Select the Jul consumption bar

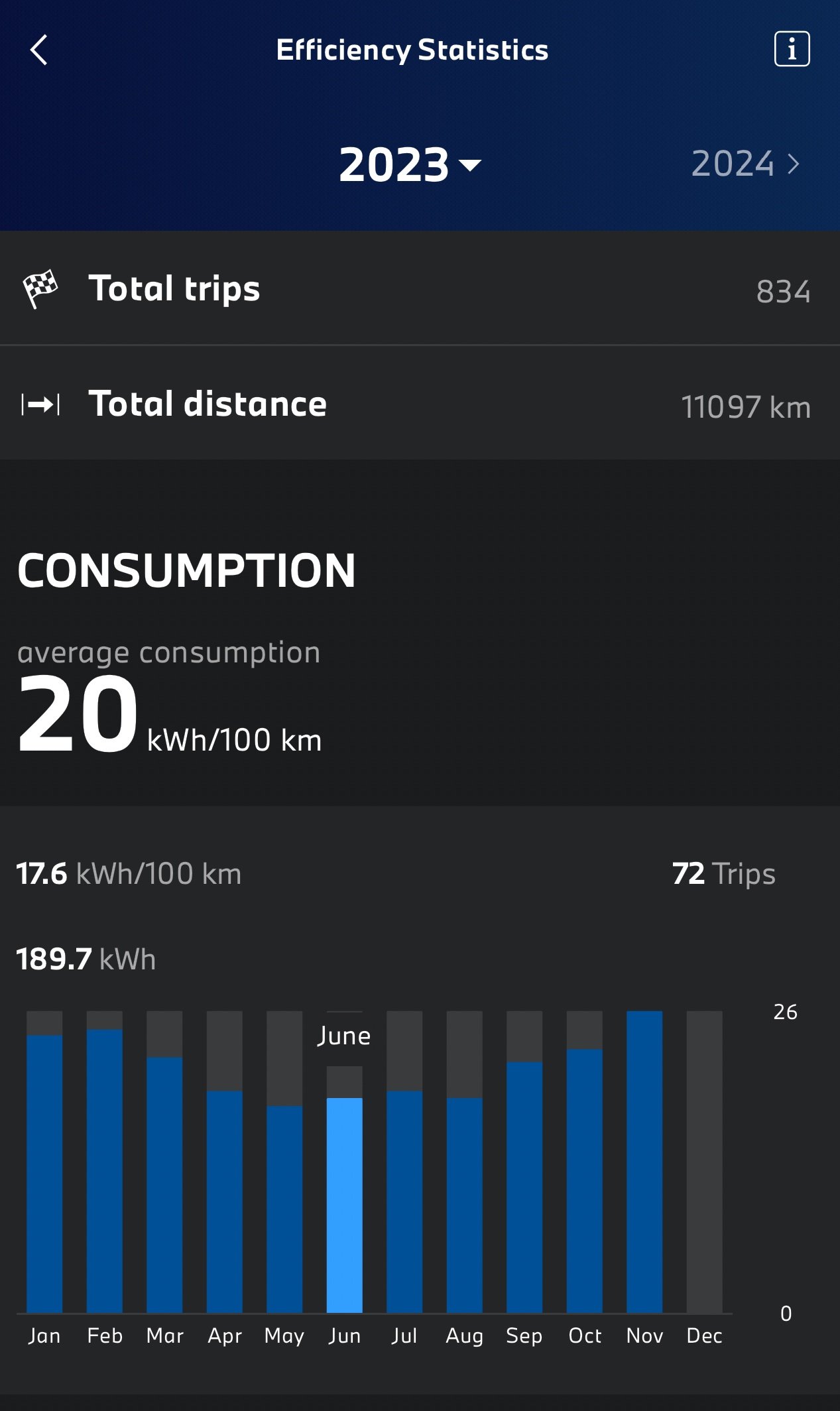click(x=404, y=1162)
